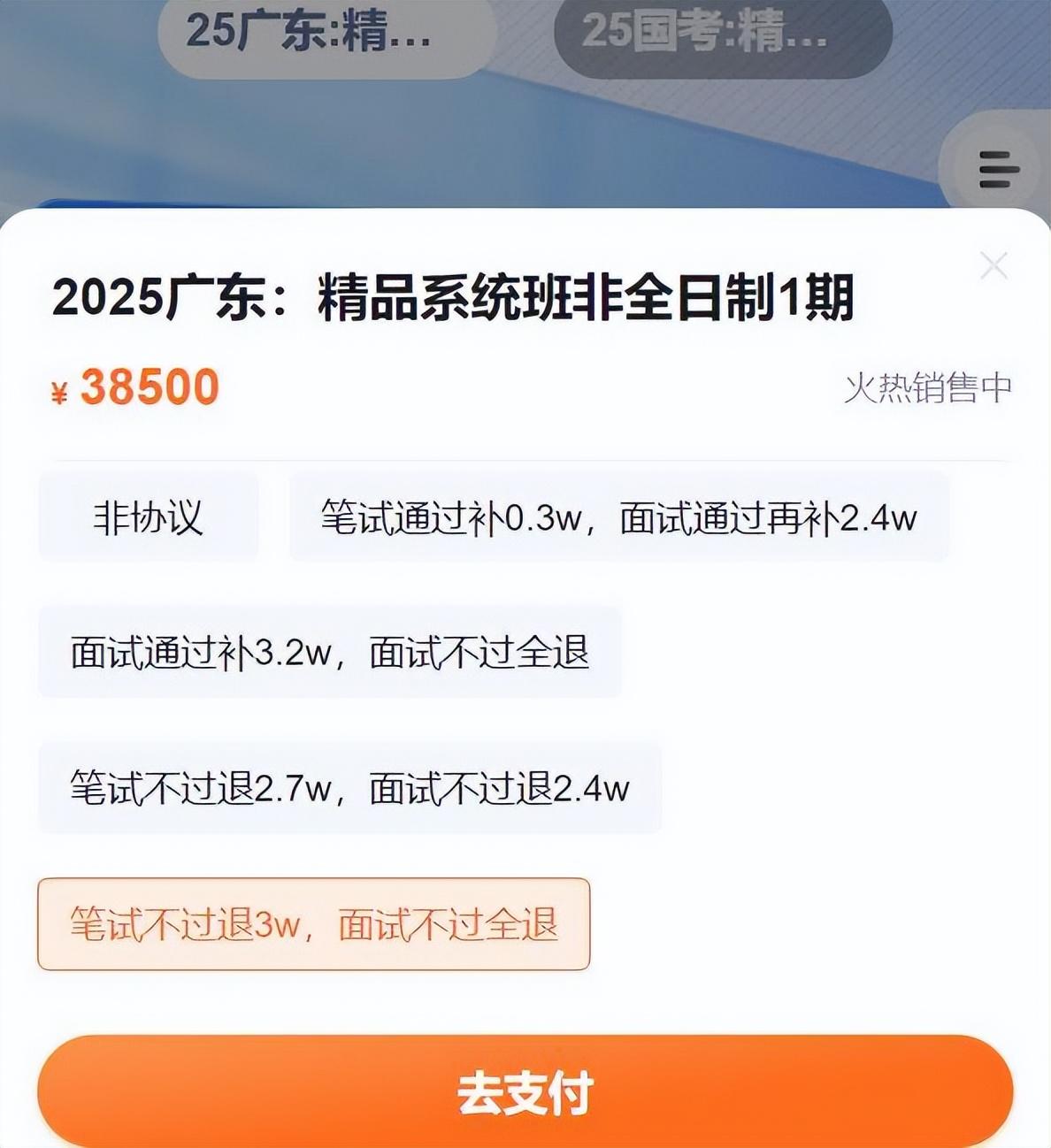This screenshot has width=1051, height=1148.
Task: Choose 笔试通过补0.3w，面试通过再补2.4w plan
Action: point(618,517)
